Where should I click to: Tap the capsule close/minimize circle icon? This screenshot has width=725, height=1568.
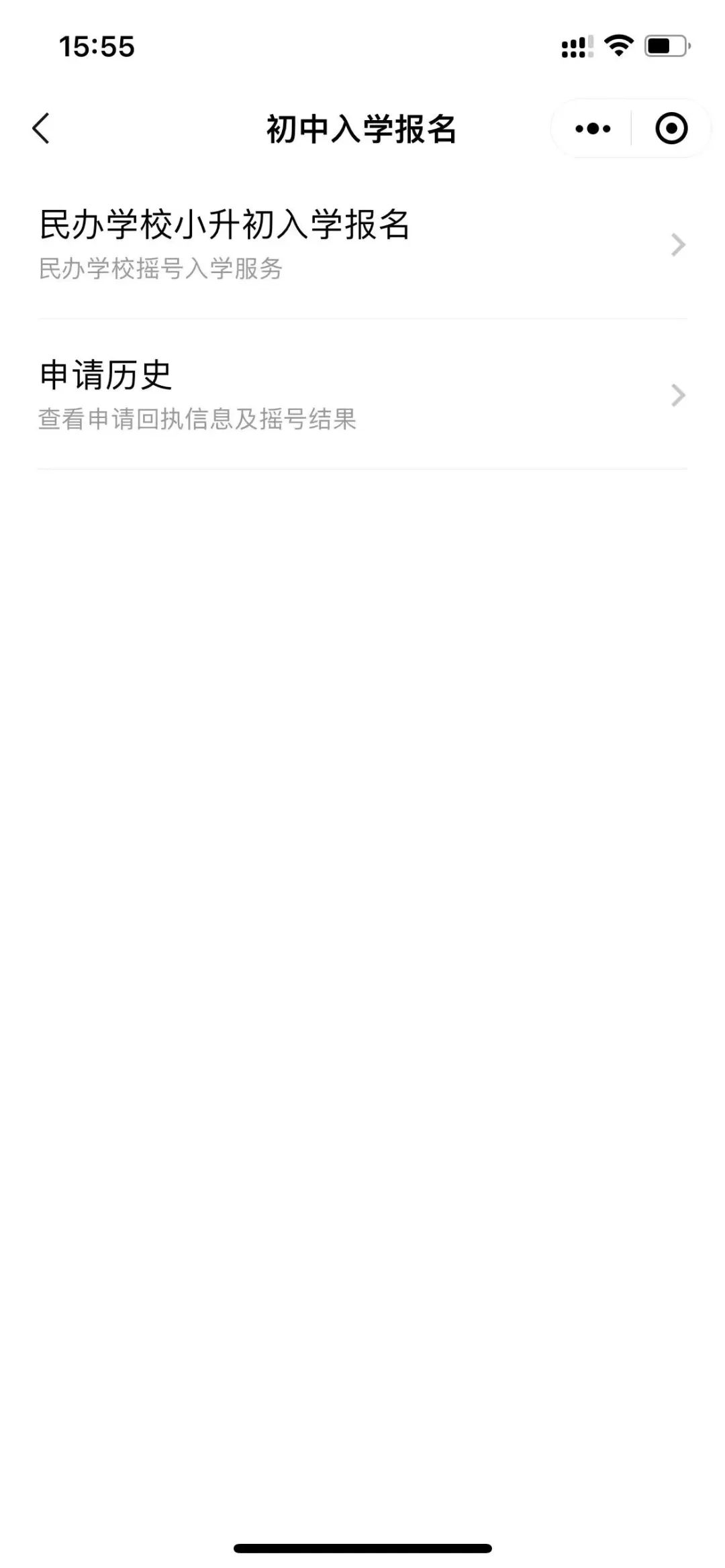coord(671,127)
